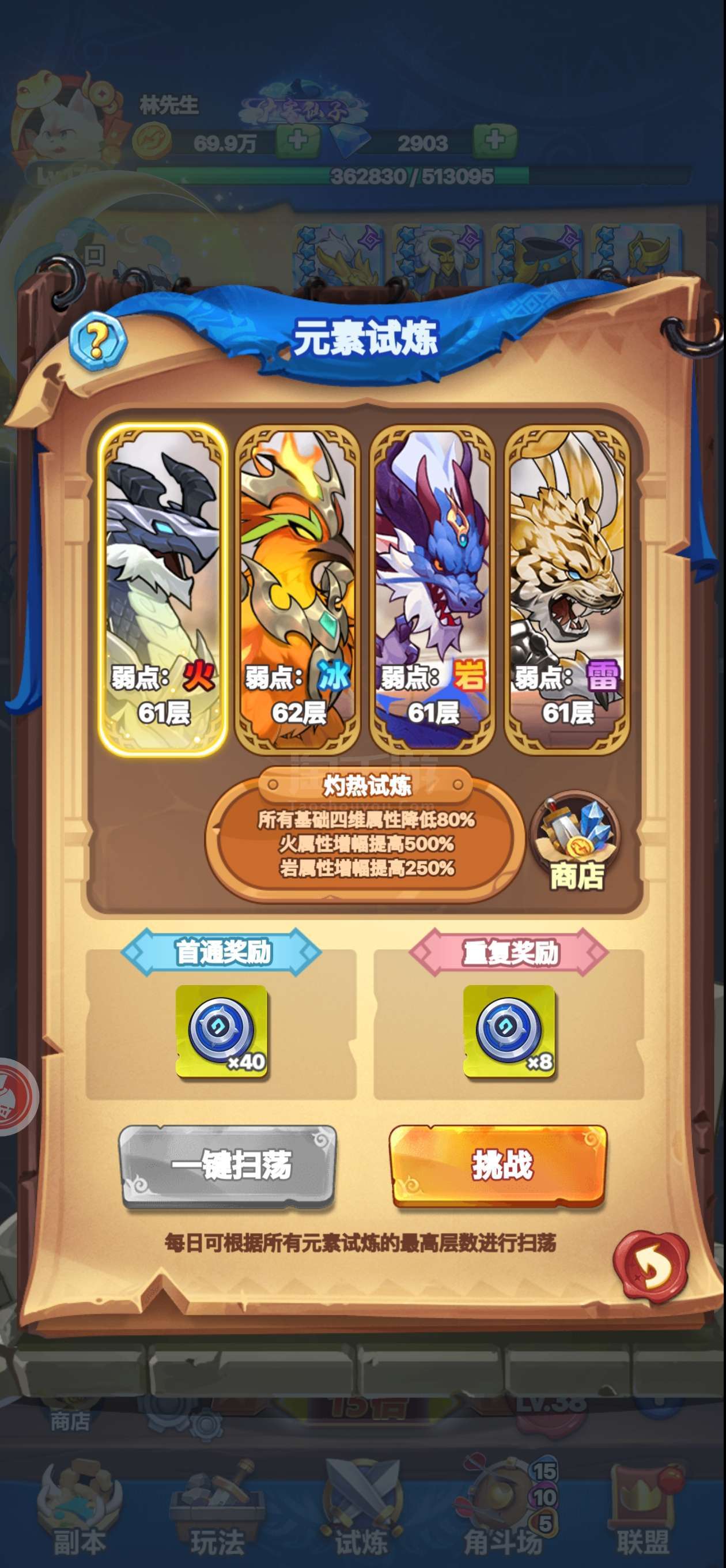The image size is (726, 1568).
Task: Select the trial with weakness 岩
Action: (x=433, y=589)
